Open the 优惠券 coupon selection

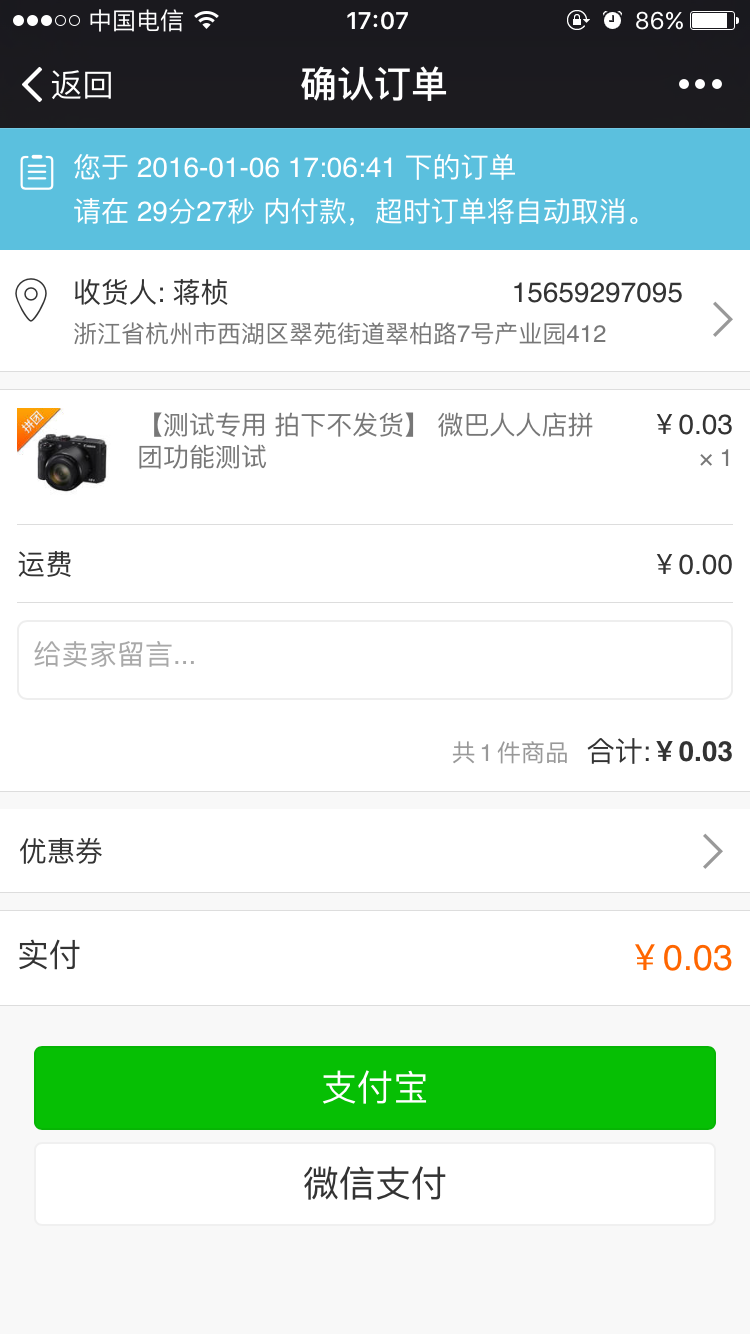coord(374,851)
